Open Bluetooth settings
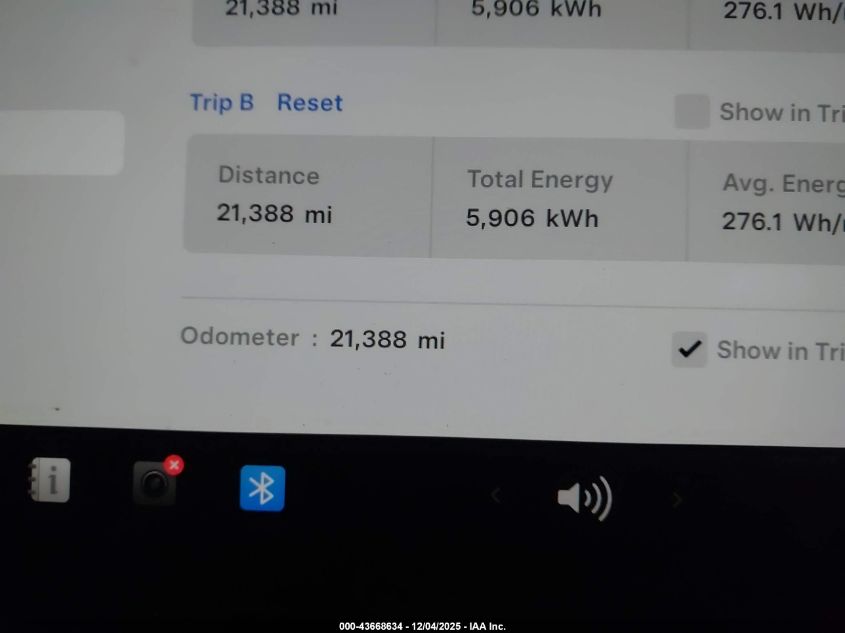This screenshot has width=845, height=633. tap(262, 488)
